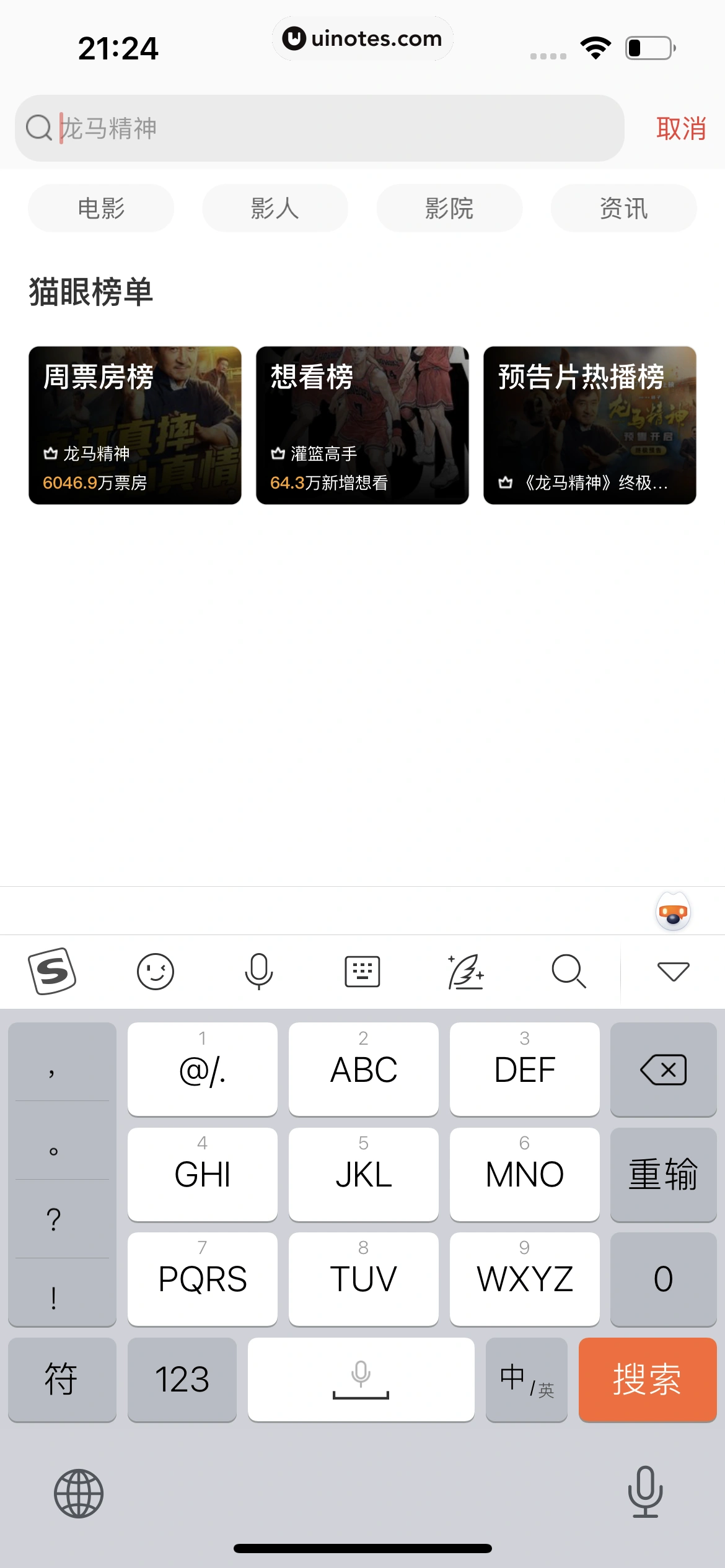Open handwriting input with the pen icon
This screenshot has width=725, height=1568.
click(465, 970)
